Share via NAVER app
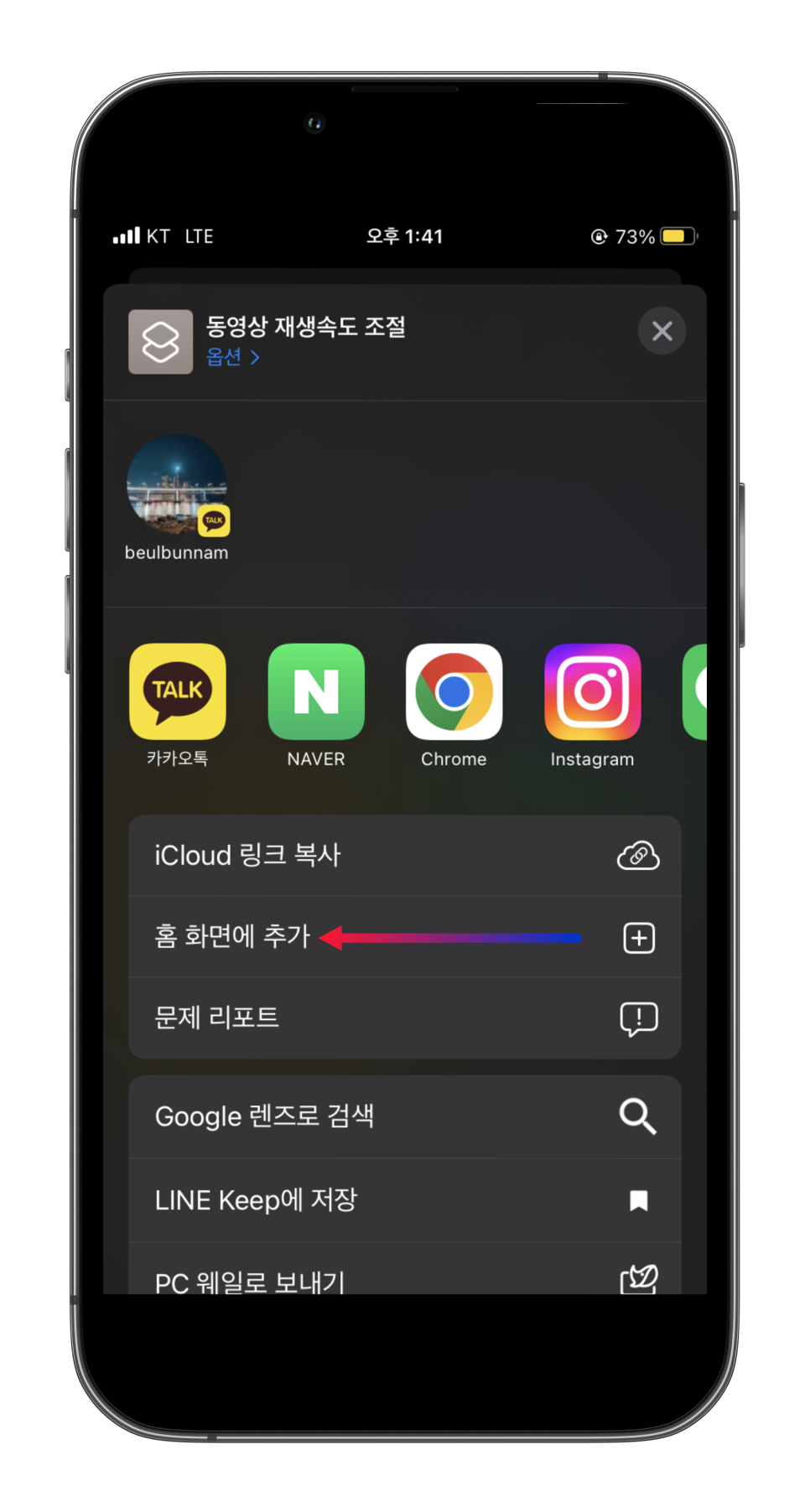This screenshot has height=1512, width=810. point(316,705)
